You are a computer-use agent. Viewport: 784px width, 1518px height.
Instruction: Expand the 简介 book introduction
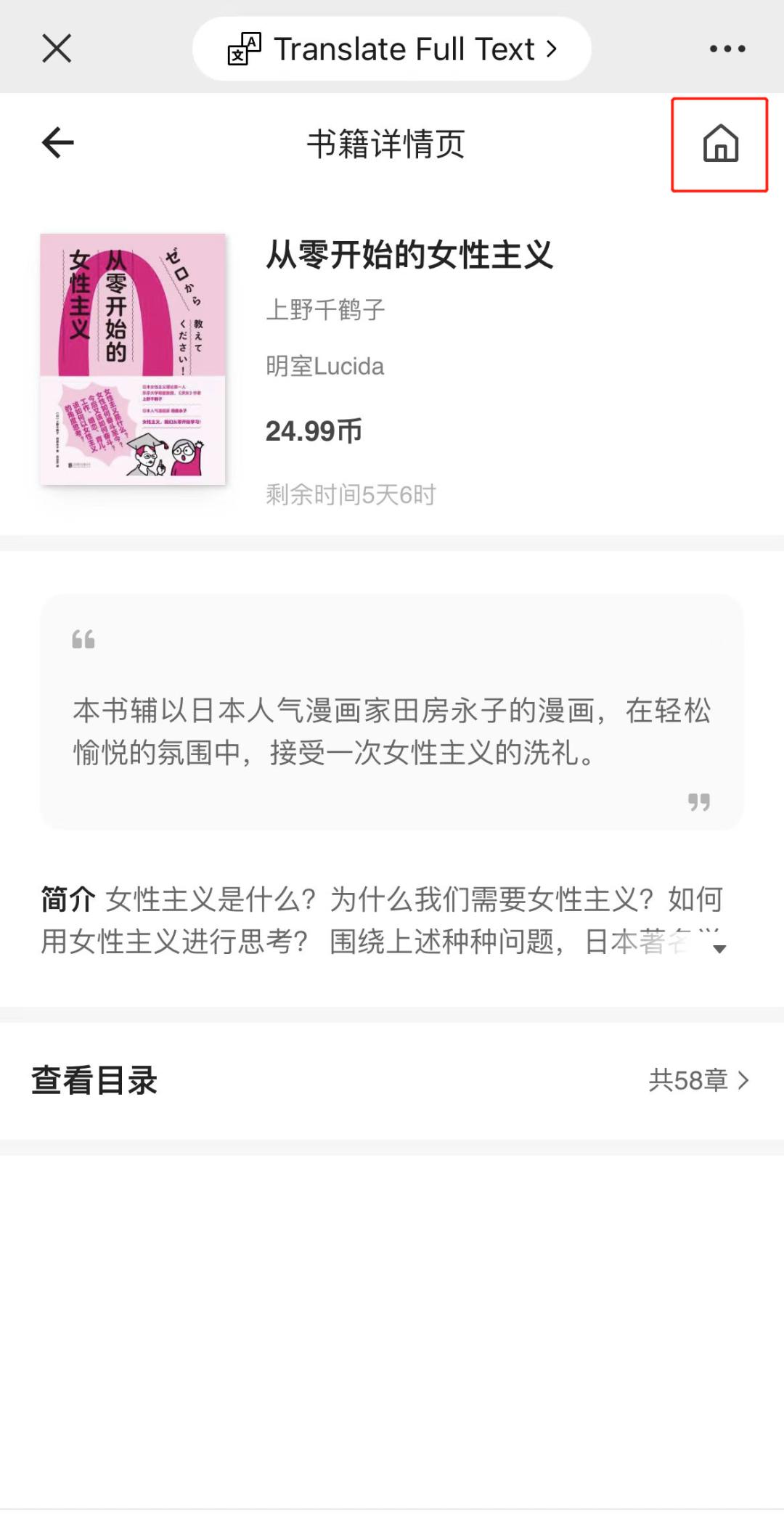click(719, 948)
